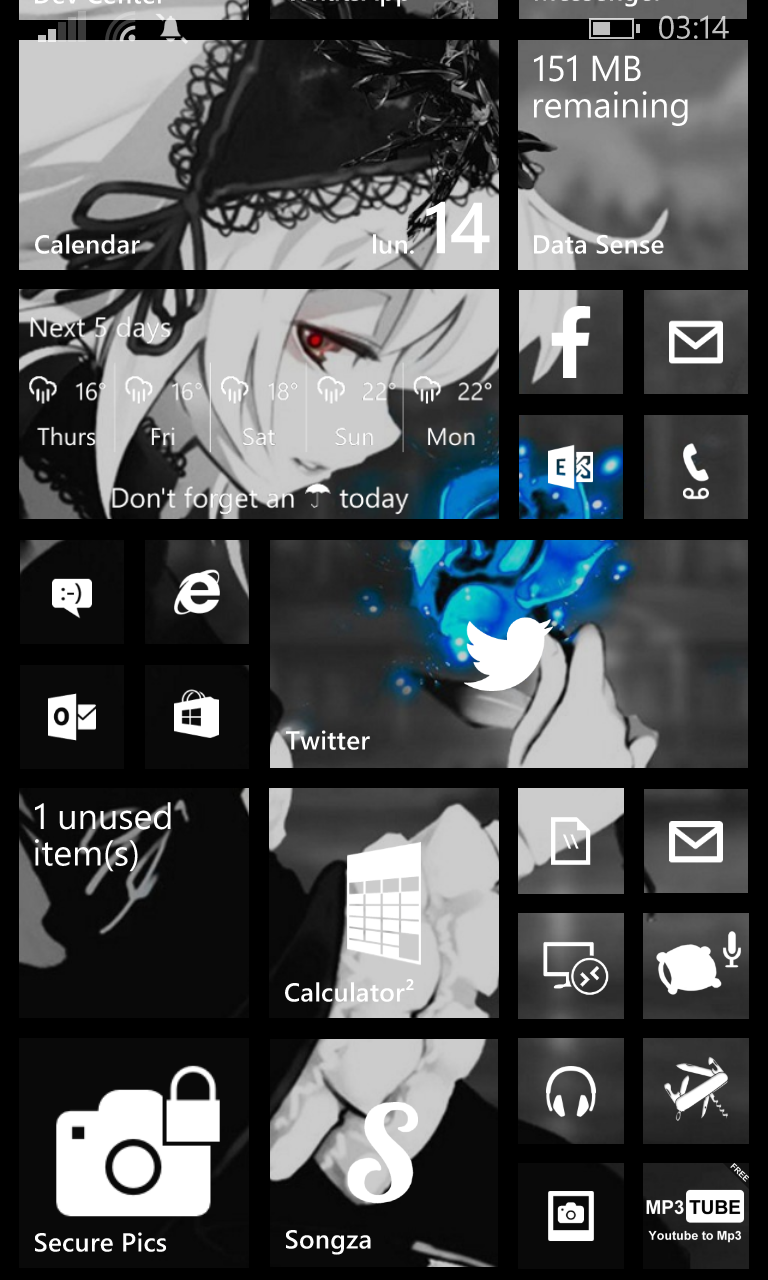Screen dimensions: 768x1280
Task: Open the Twitter tile
Action: 509,654
